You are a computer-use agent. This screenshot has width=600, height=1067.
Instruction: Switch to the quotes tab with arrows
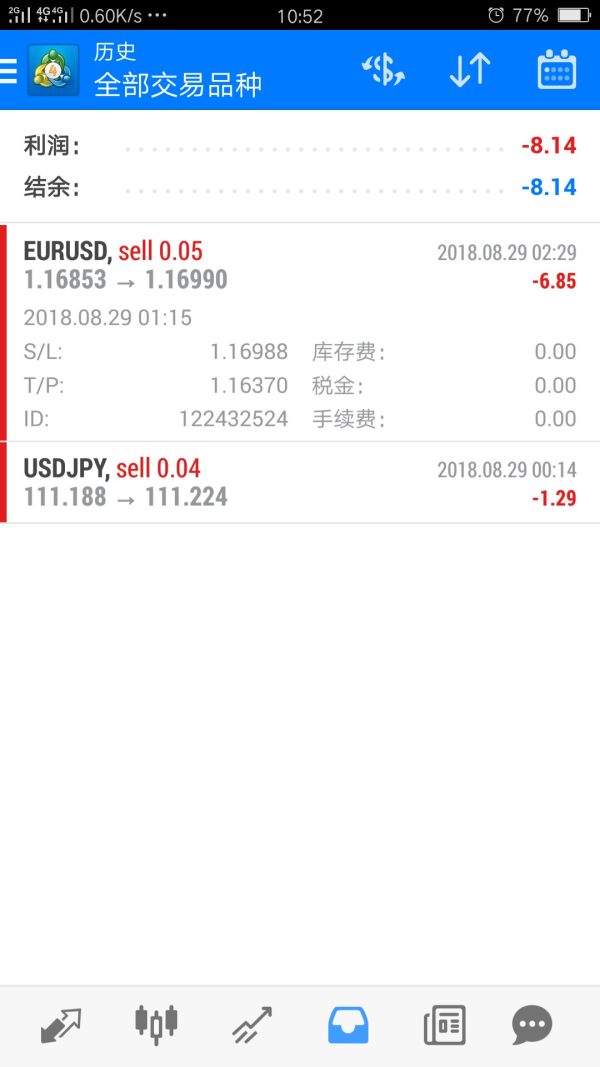pos(61,1025)
